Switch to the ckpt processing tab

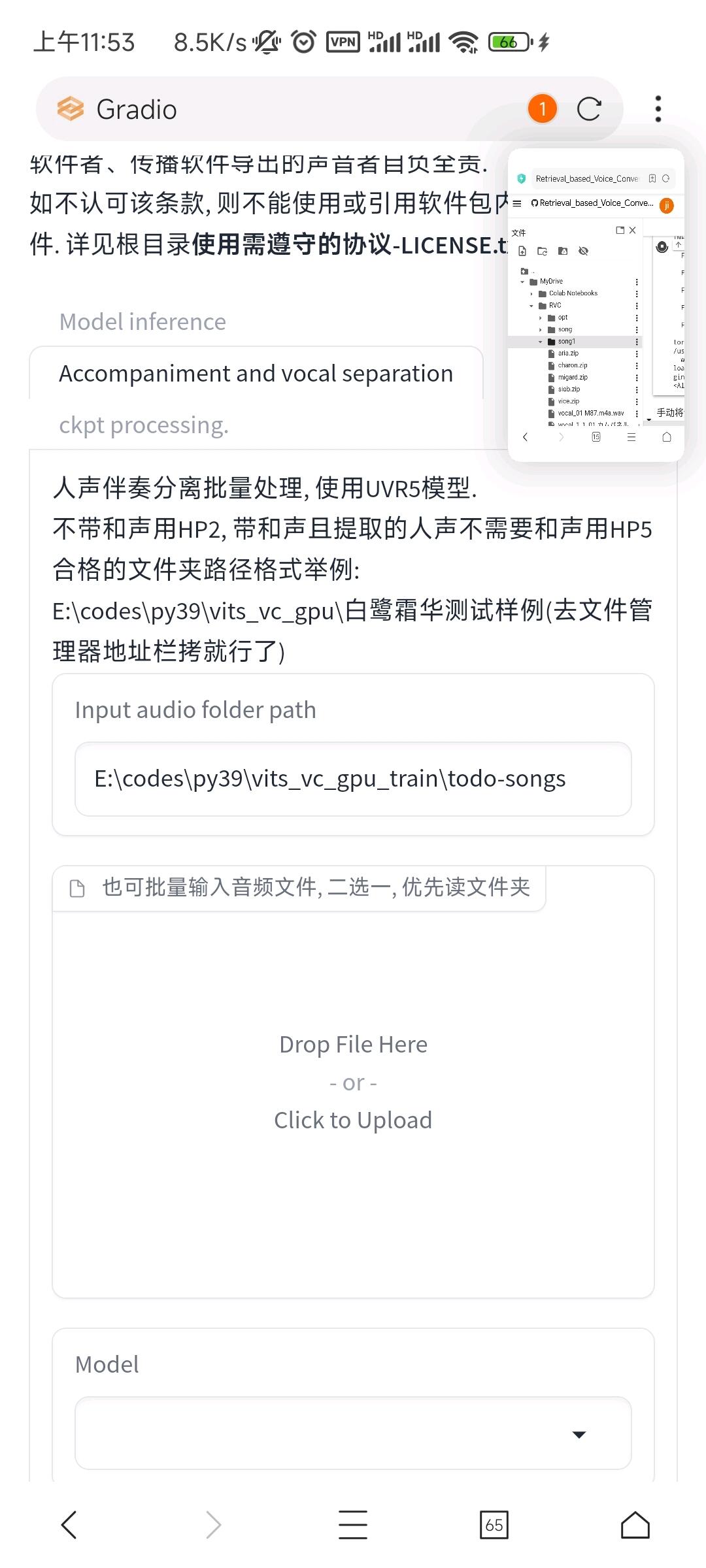(x=144, y=425)
